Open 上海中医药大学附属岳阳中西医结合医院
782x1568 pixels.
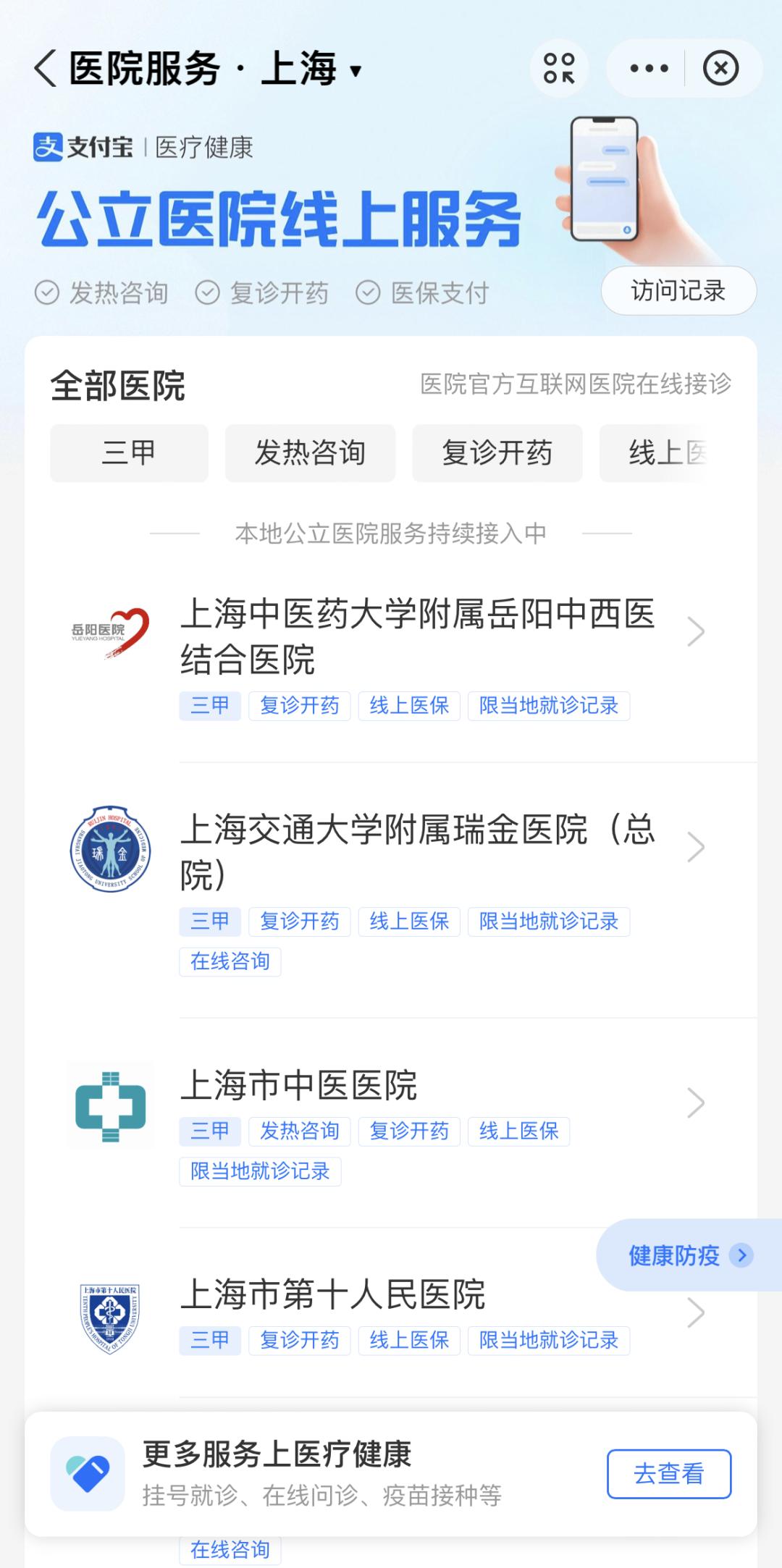pyautogui.click(x=417, y=636)
